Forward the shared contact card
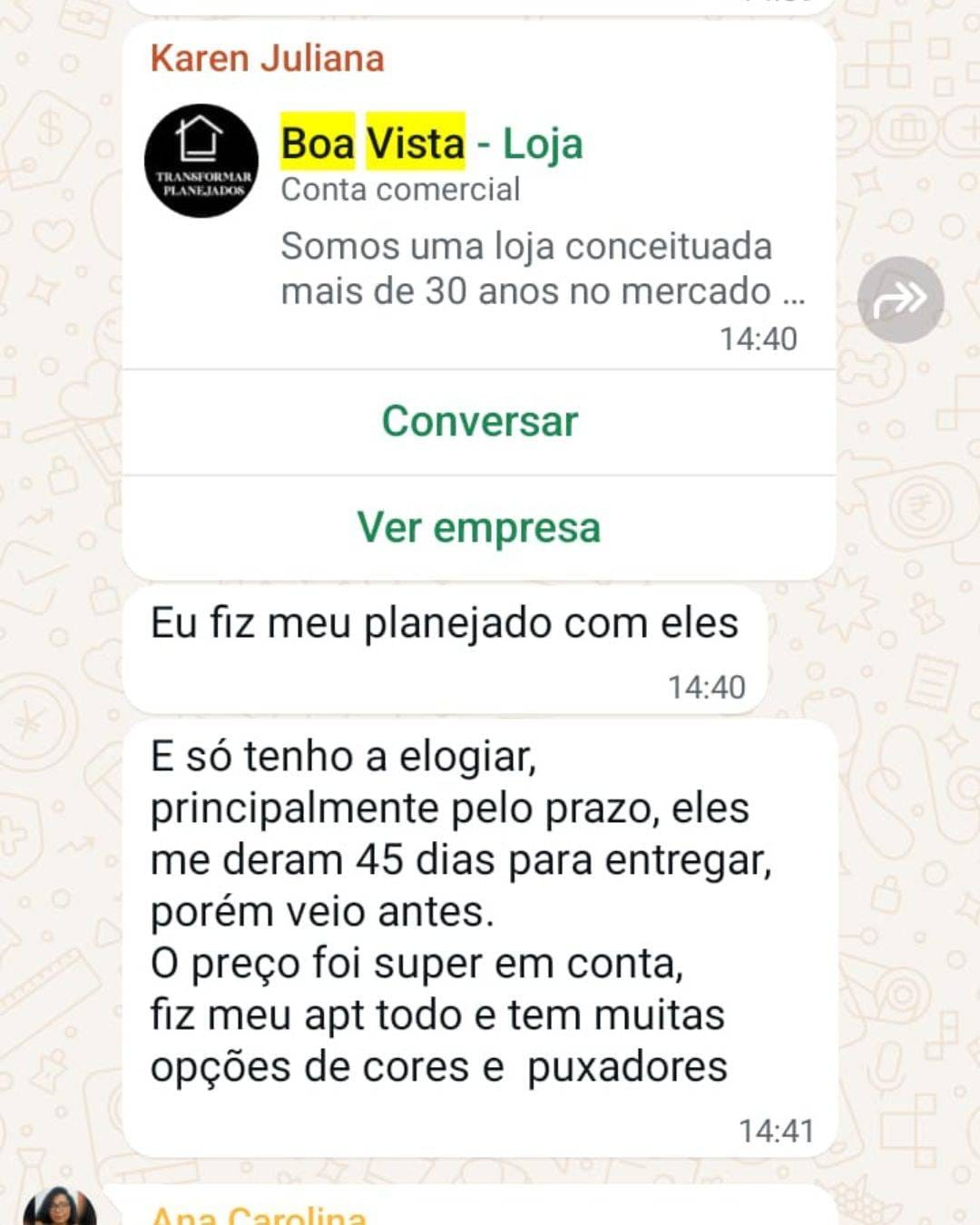This screenshot has height=1225, width=980. pyautogui.click(x=900, y=299)
